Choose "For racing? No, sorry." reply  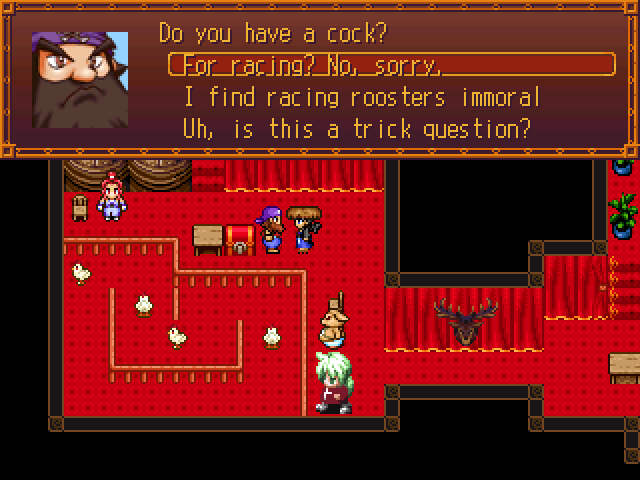(x=390, y=65)
